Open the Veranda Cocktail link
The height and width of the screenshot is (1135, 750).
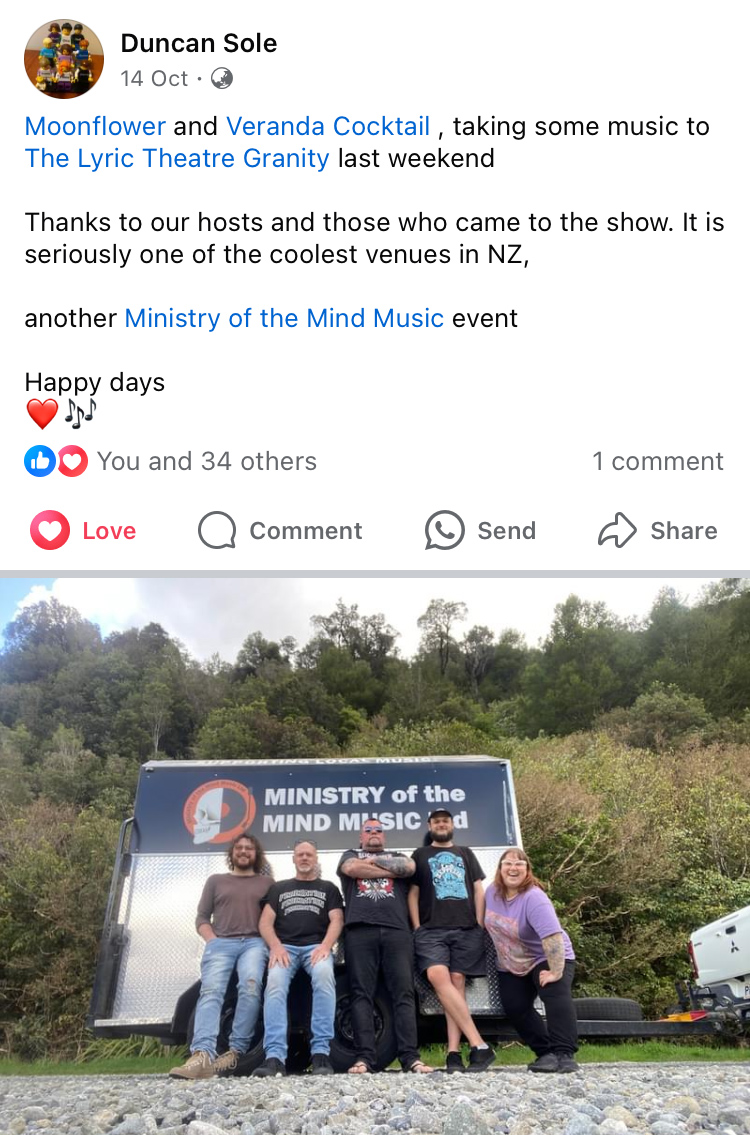(x=328, y=126)
